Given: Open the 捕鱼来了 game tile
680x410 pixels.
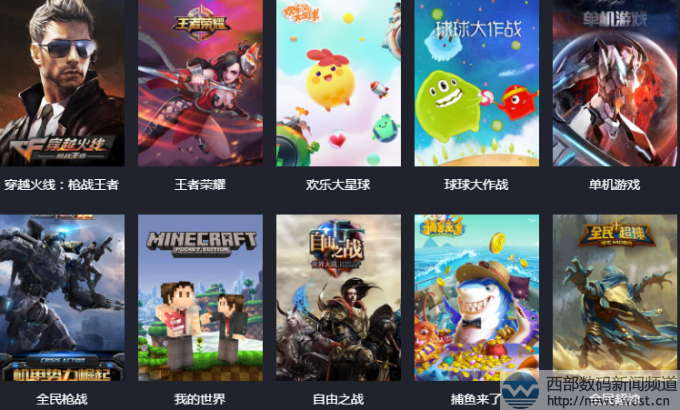Looking at the screenshot, I should click(x=476, y=298).
